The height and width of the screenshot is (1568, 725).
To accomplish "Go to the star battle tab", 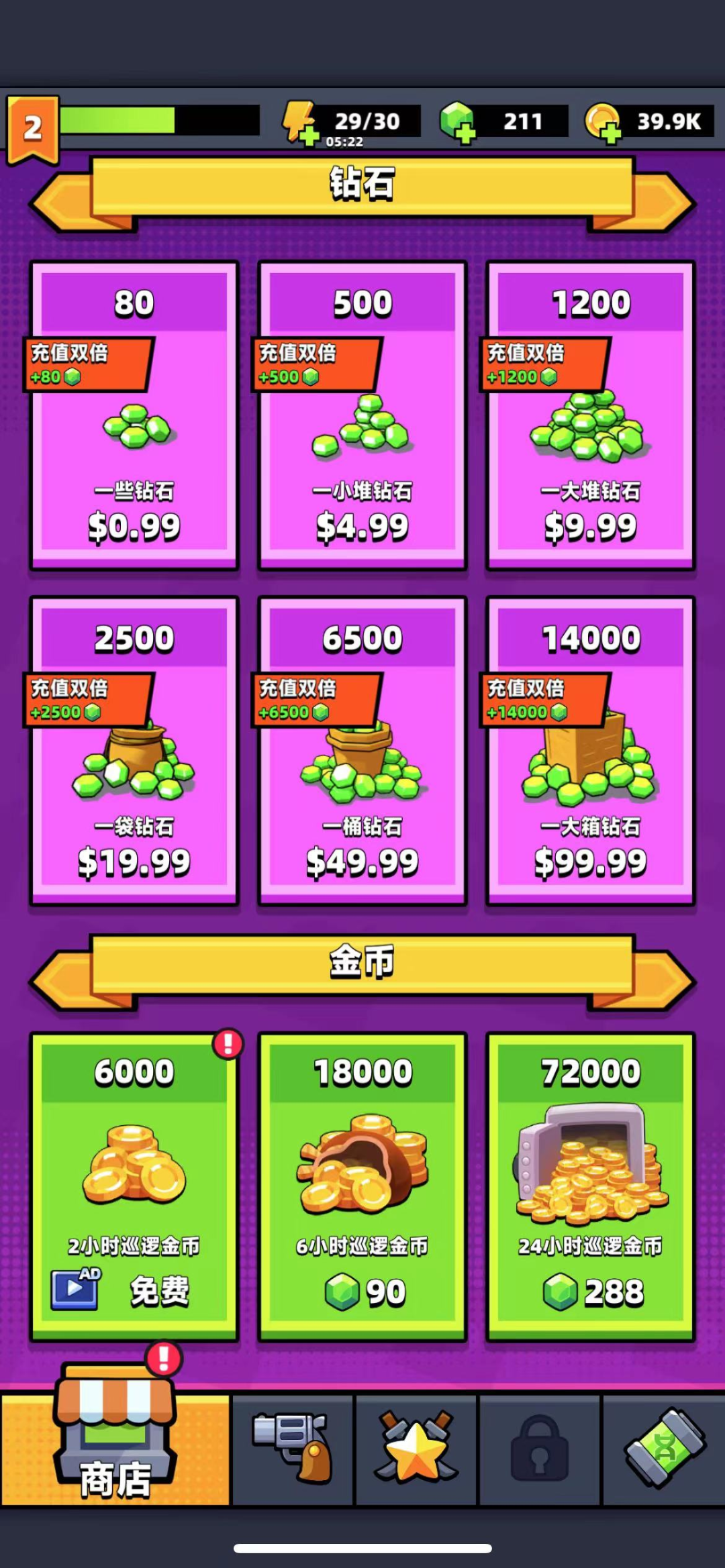I will pos(416,1449).
